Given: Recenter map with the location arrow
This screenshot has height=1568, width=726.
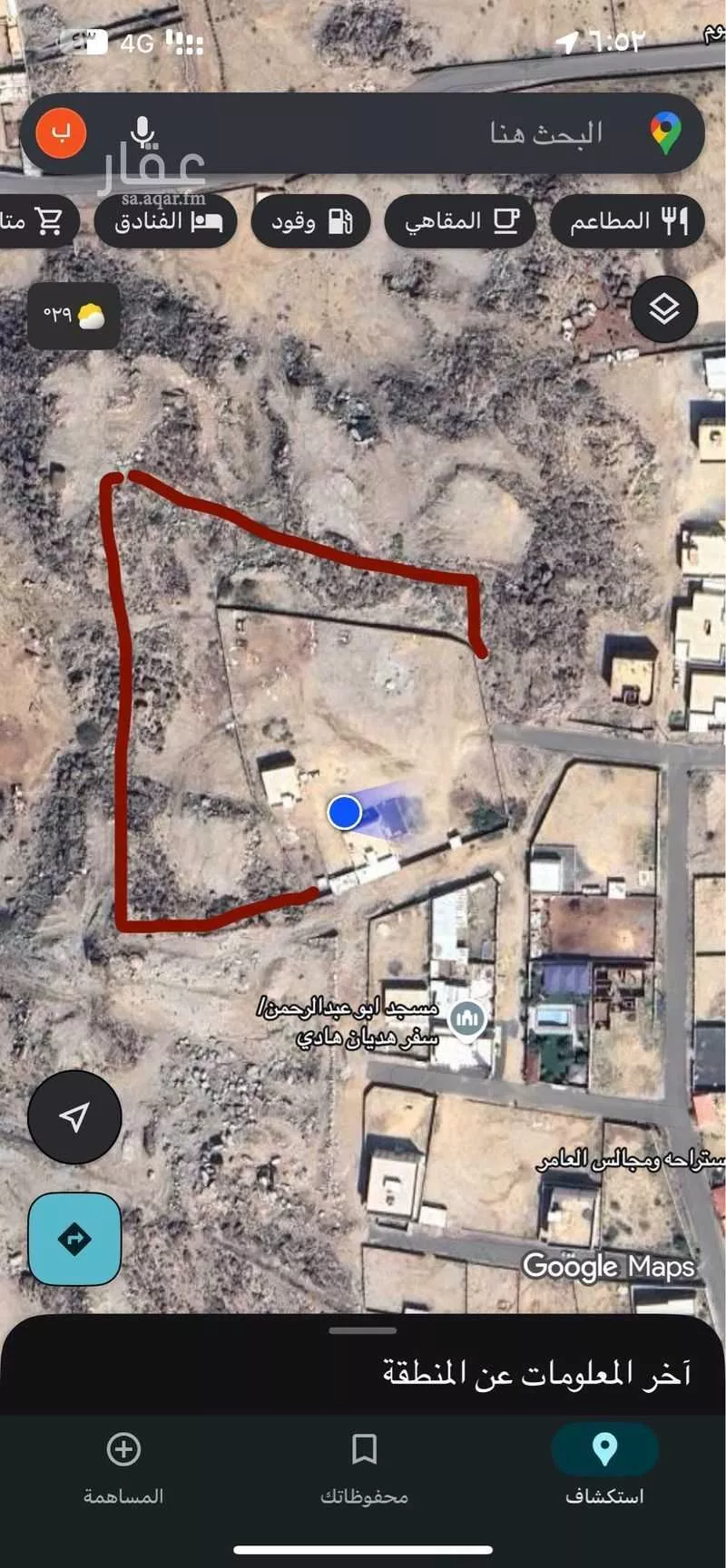Looking at the screenshot, I should coord(74,1116).
